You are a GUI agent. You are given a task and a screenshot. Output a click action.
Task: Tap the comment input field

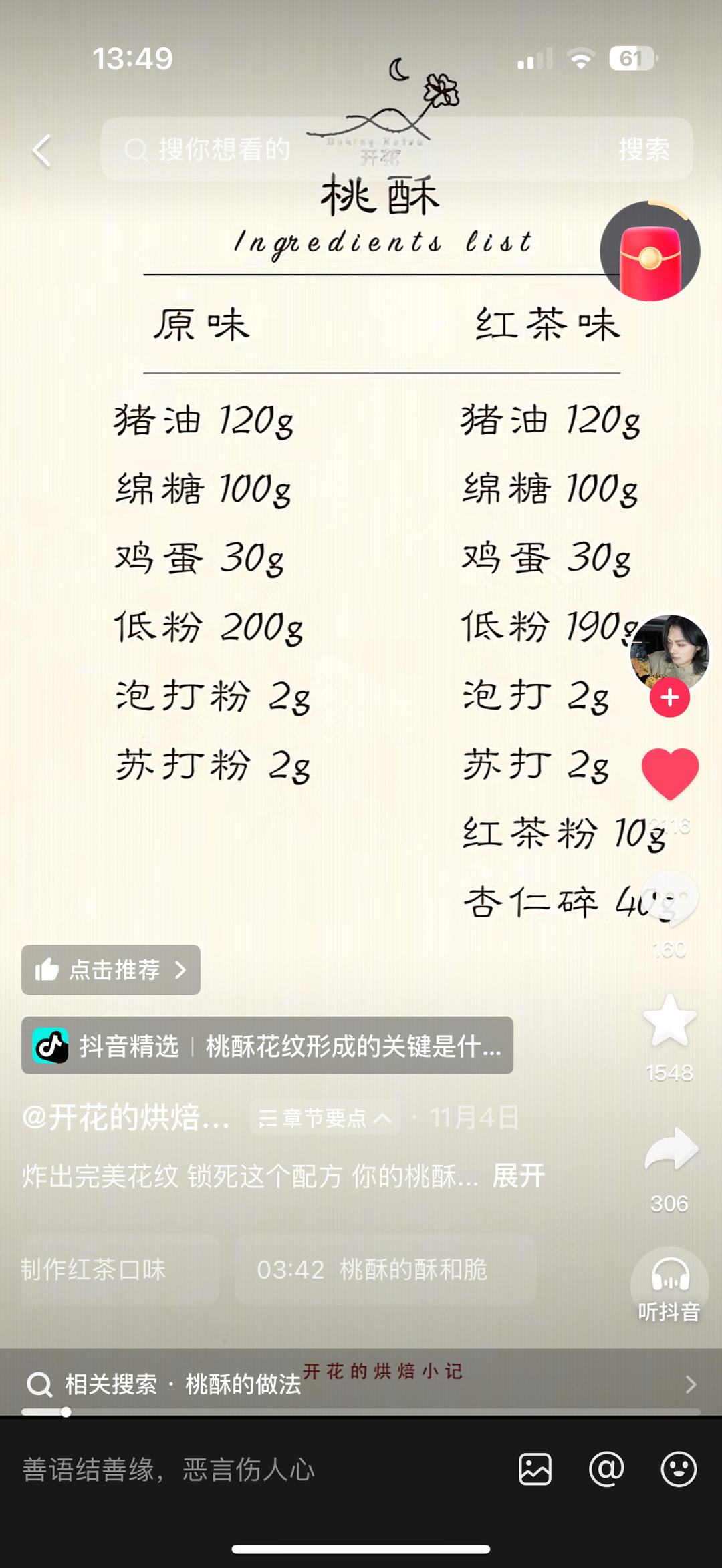(254, 1470)
